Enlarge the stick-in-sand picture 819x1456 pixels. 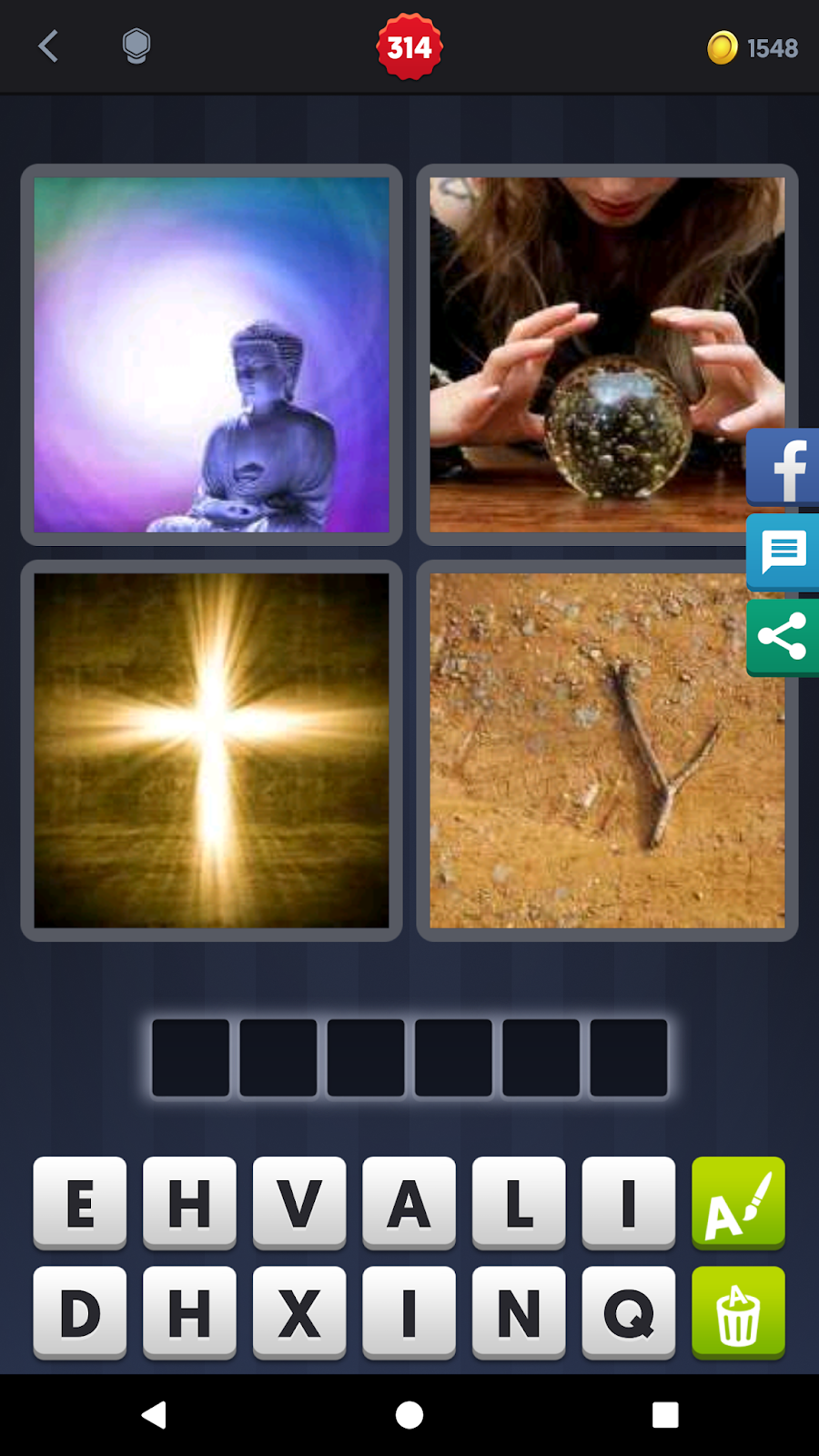click(607, 751)
